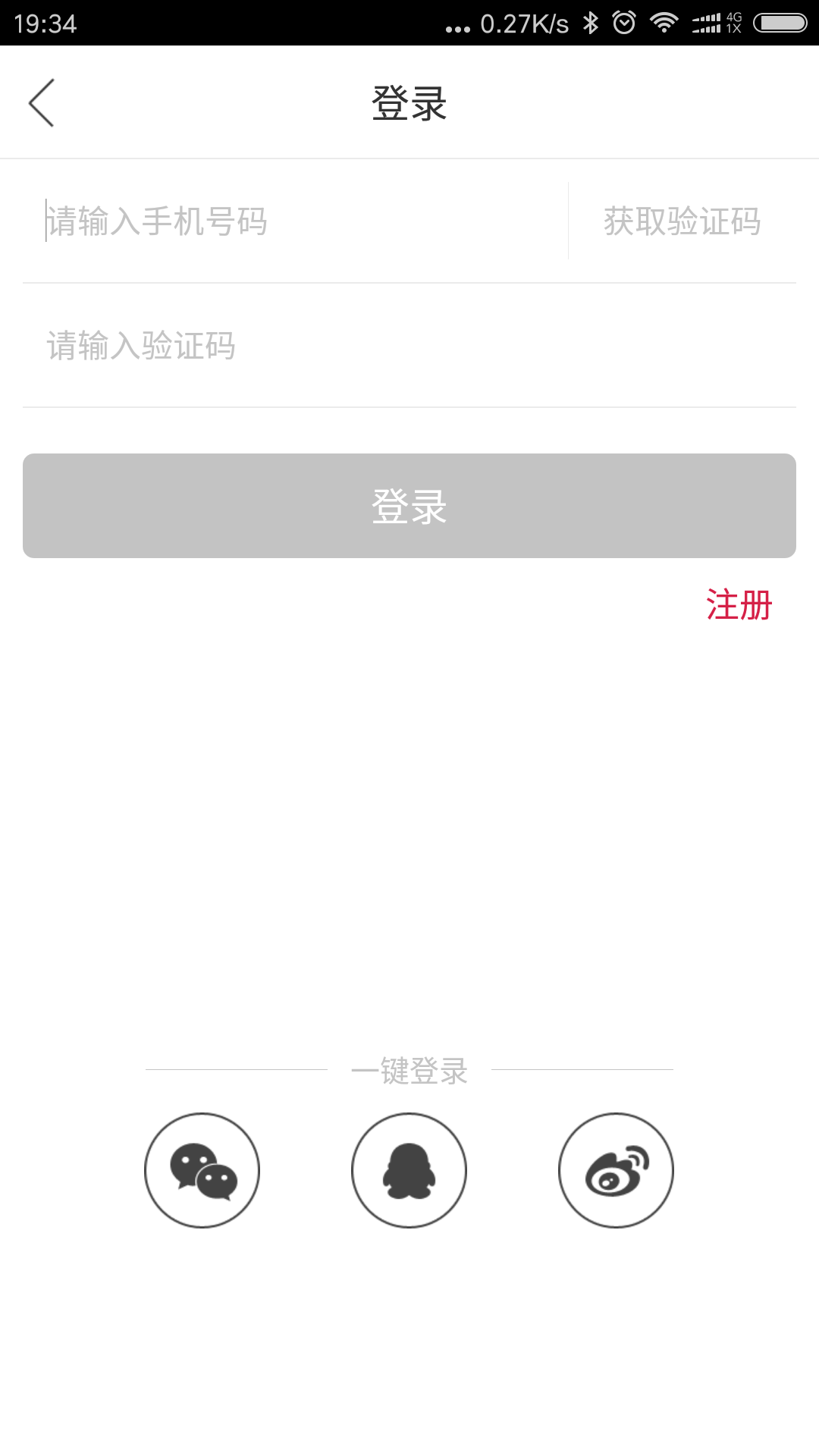Go back using the top-left arrow
819x1456 pixels.
click(x=42, y=102)
